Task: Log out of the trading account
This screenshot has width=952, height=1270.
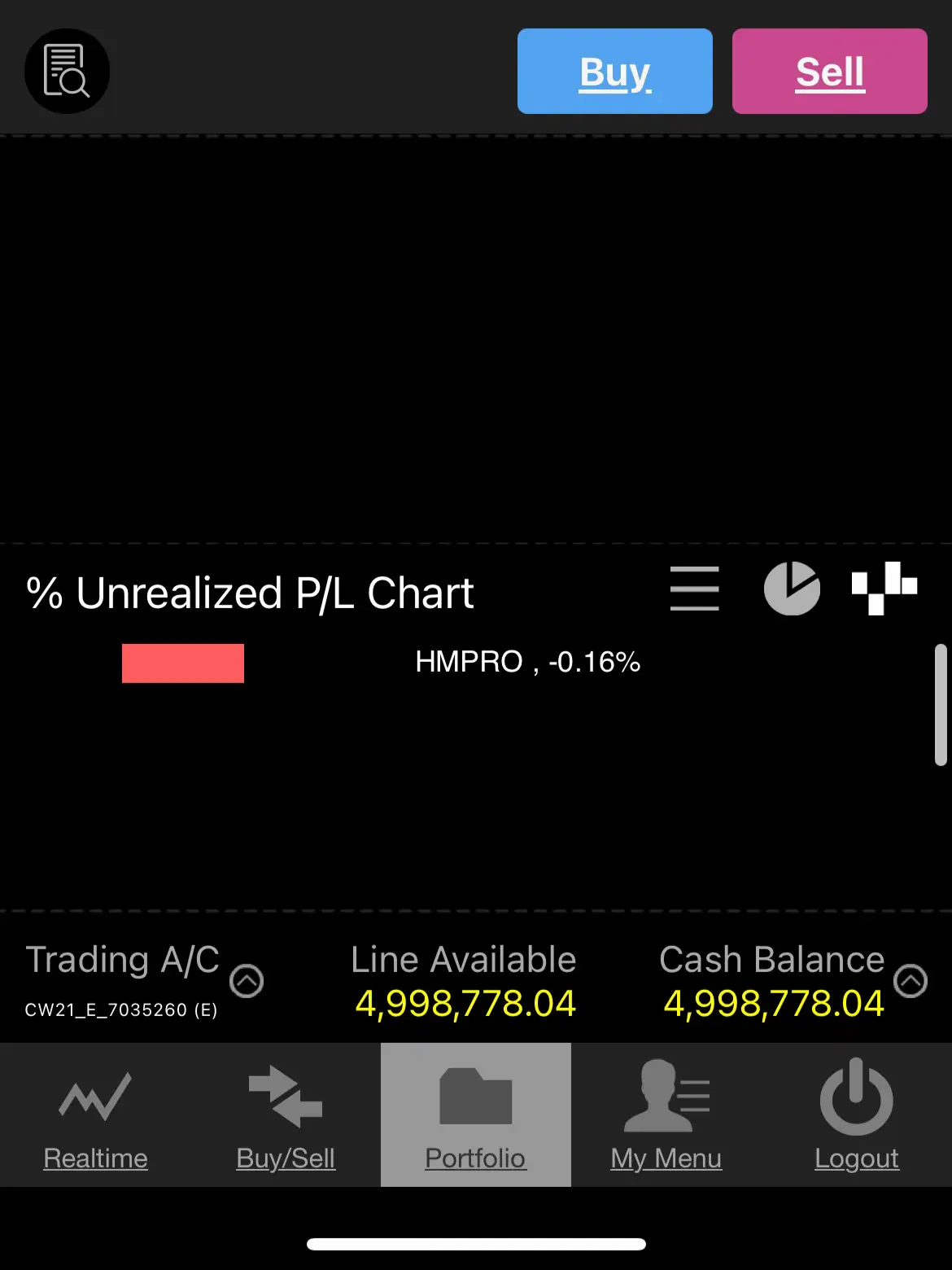Action: [x=857, y=1115]
